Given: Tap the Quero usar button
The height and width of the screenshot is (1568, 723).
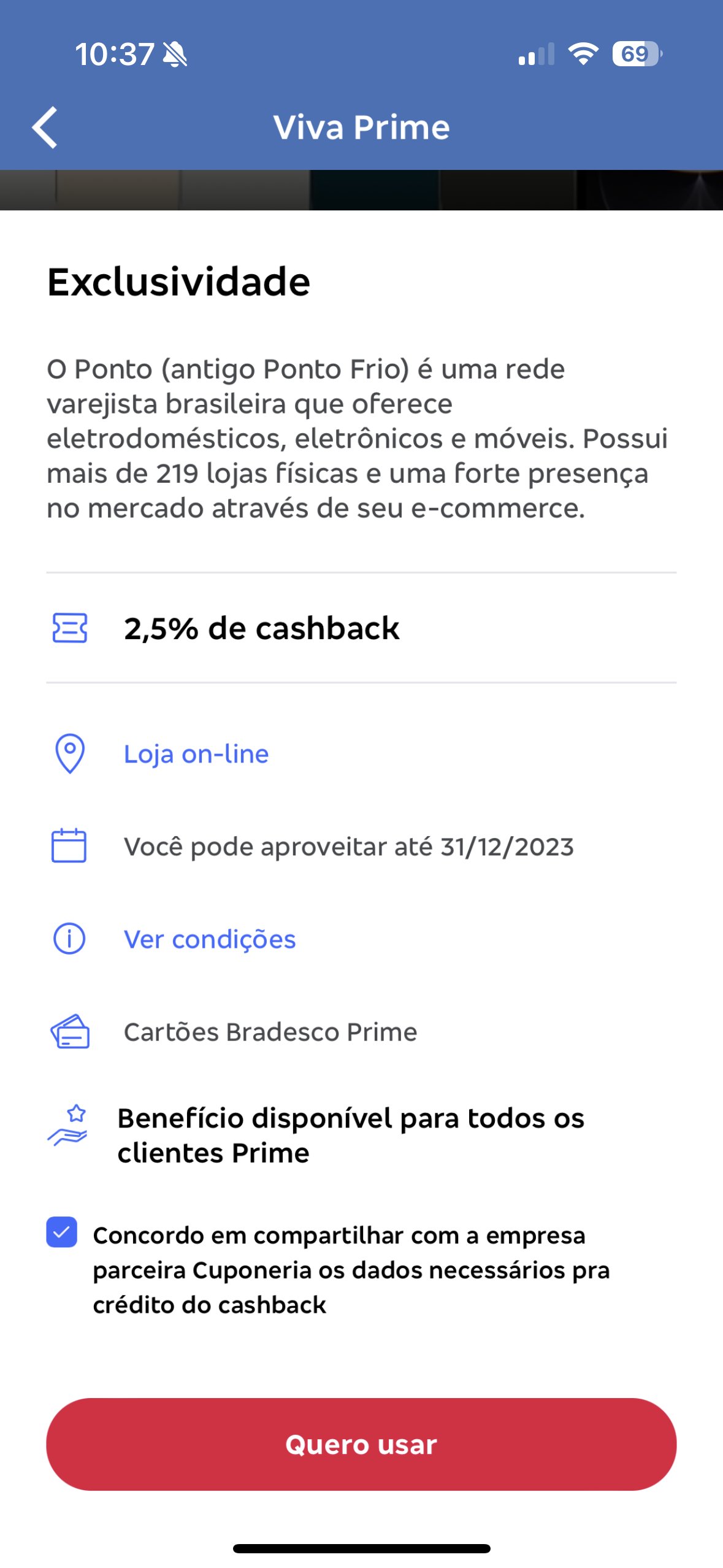Looking at the screenshot, I should click(361, 1444).
